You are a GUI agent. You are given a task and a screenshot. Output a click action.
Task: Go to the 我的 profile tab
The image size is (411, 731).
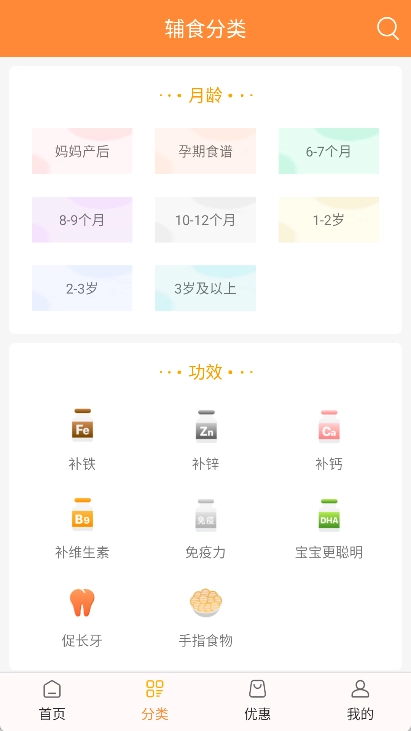pos(360,700)
